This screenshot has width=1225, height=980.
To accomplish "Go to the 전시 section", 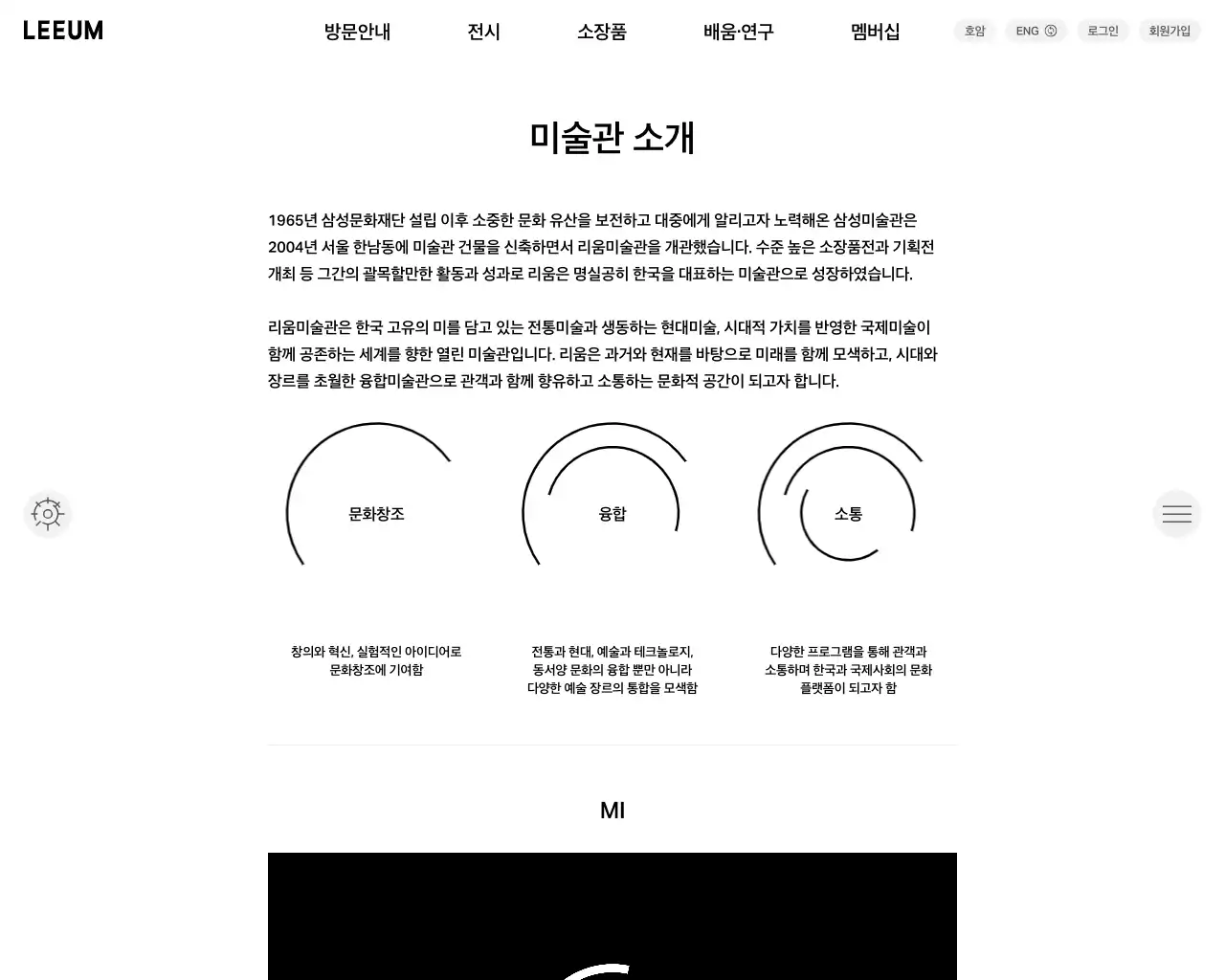I will click(x=483, y=32).
